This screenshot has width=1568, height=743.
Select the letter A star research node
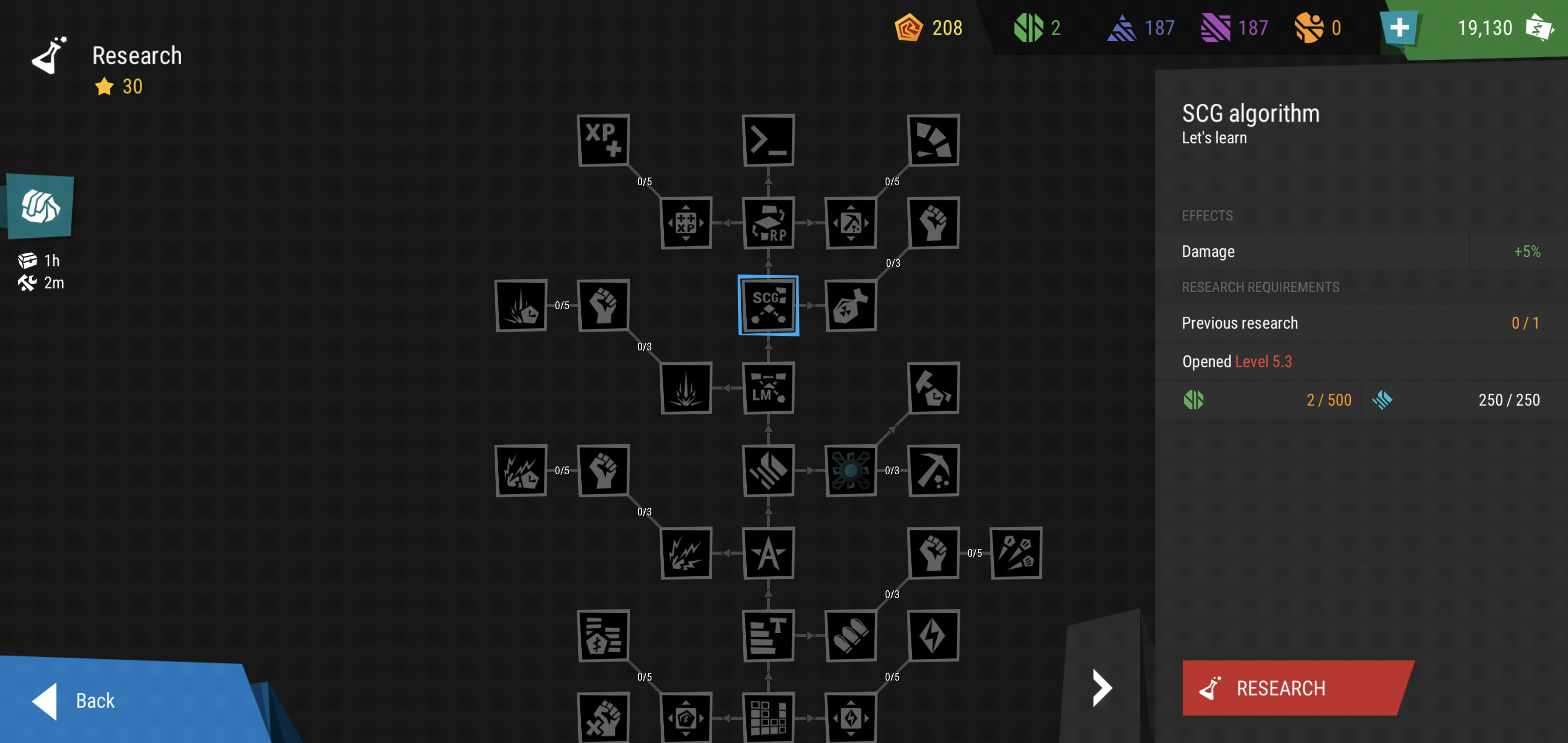tap(768, 553)
